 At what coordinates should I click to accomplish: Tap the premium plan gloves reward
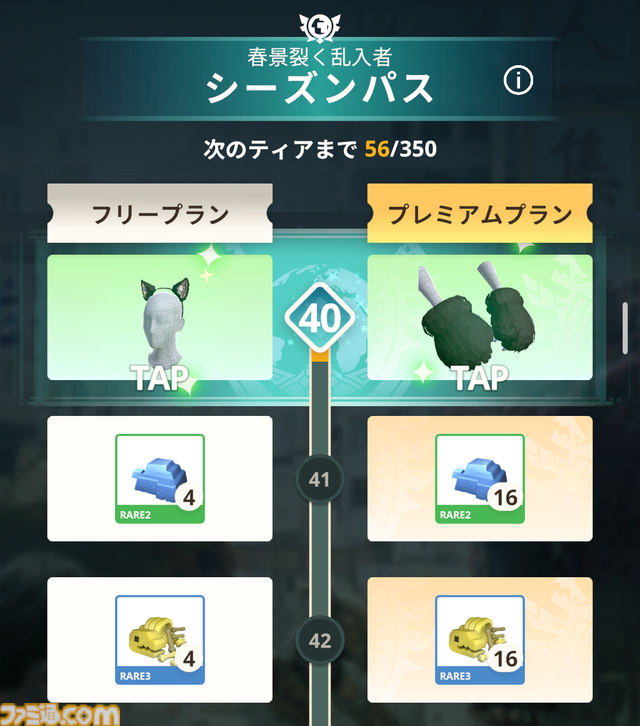tap(480, 317)
